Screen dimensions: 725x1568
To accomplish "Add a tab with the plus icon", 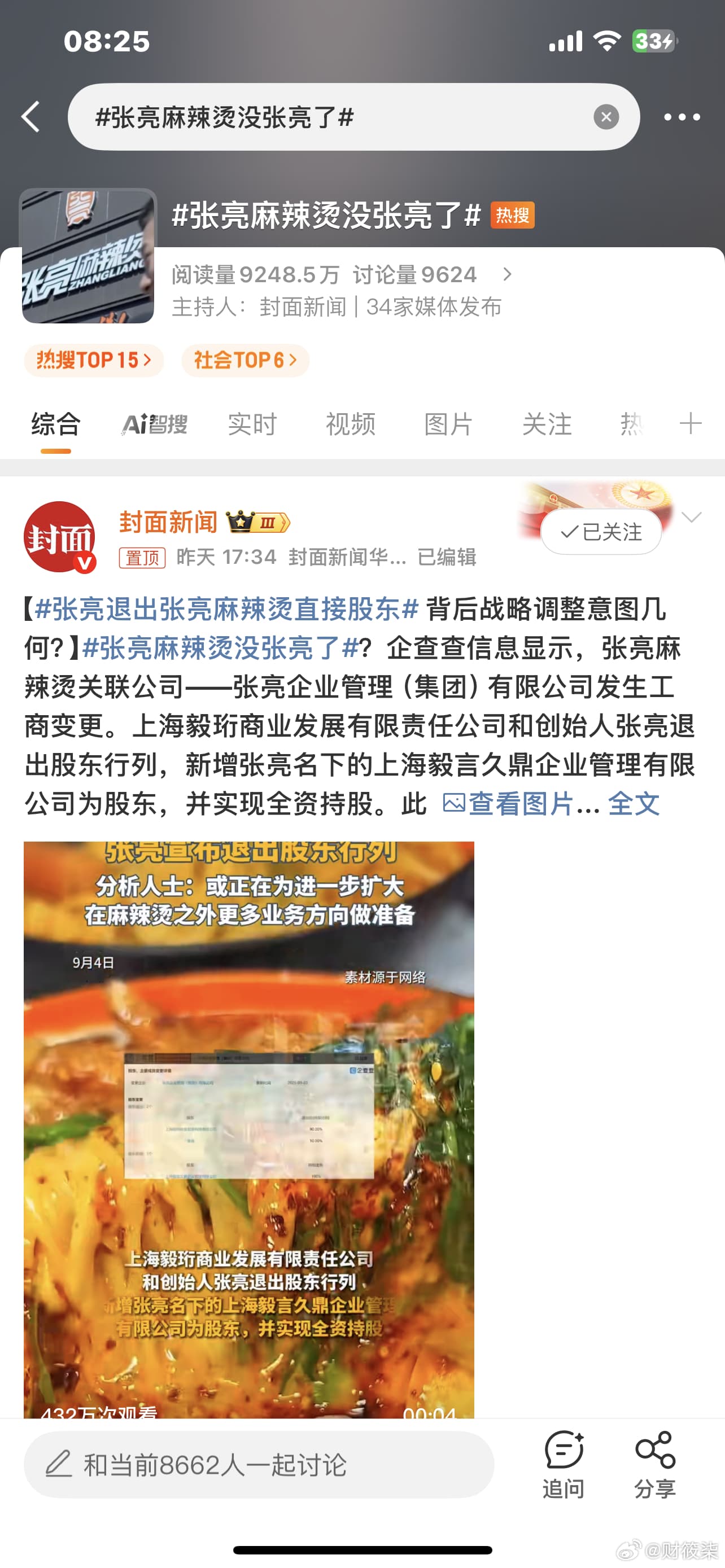I will point(691,424).
